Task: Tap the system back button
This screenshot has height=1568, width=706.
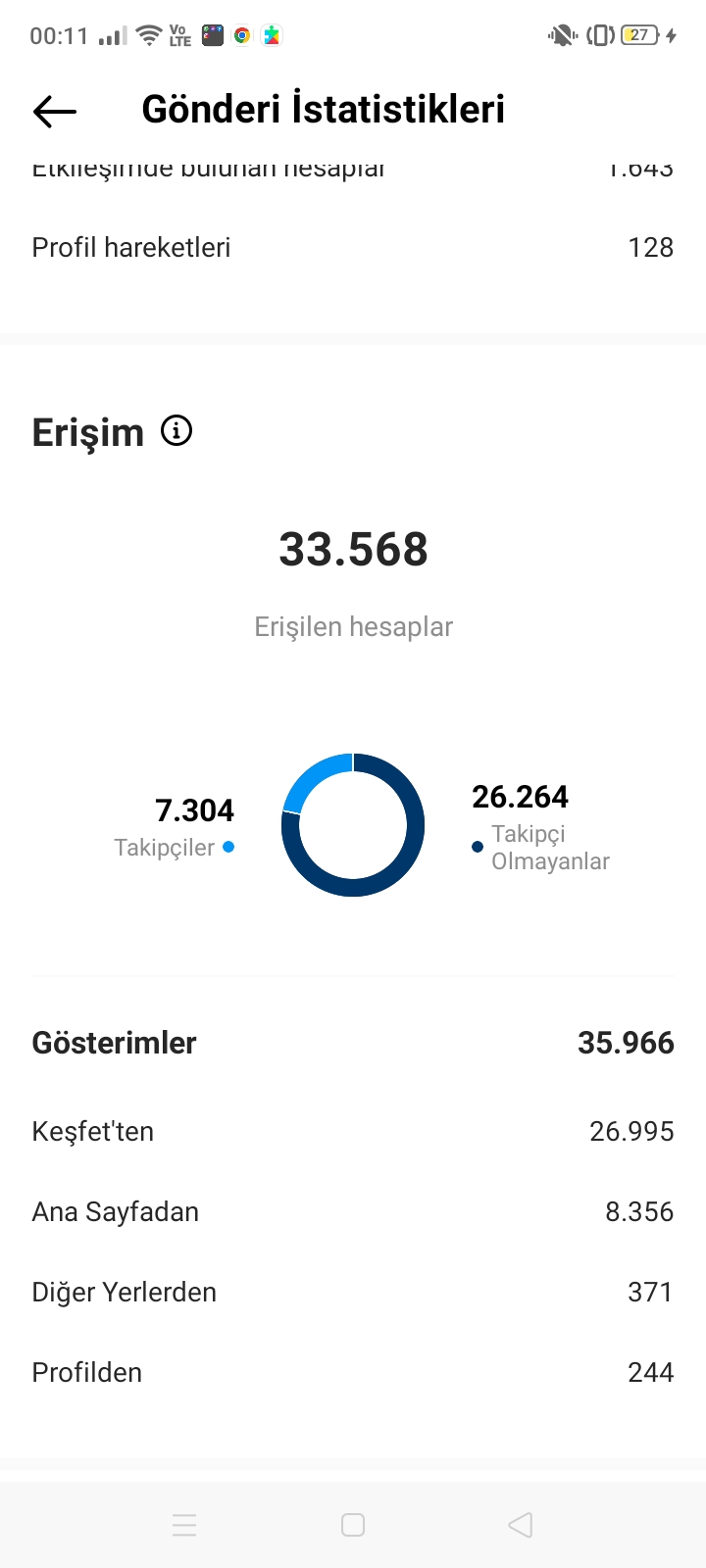Action: pos(521,1525)
